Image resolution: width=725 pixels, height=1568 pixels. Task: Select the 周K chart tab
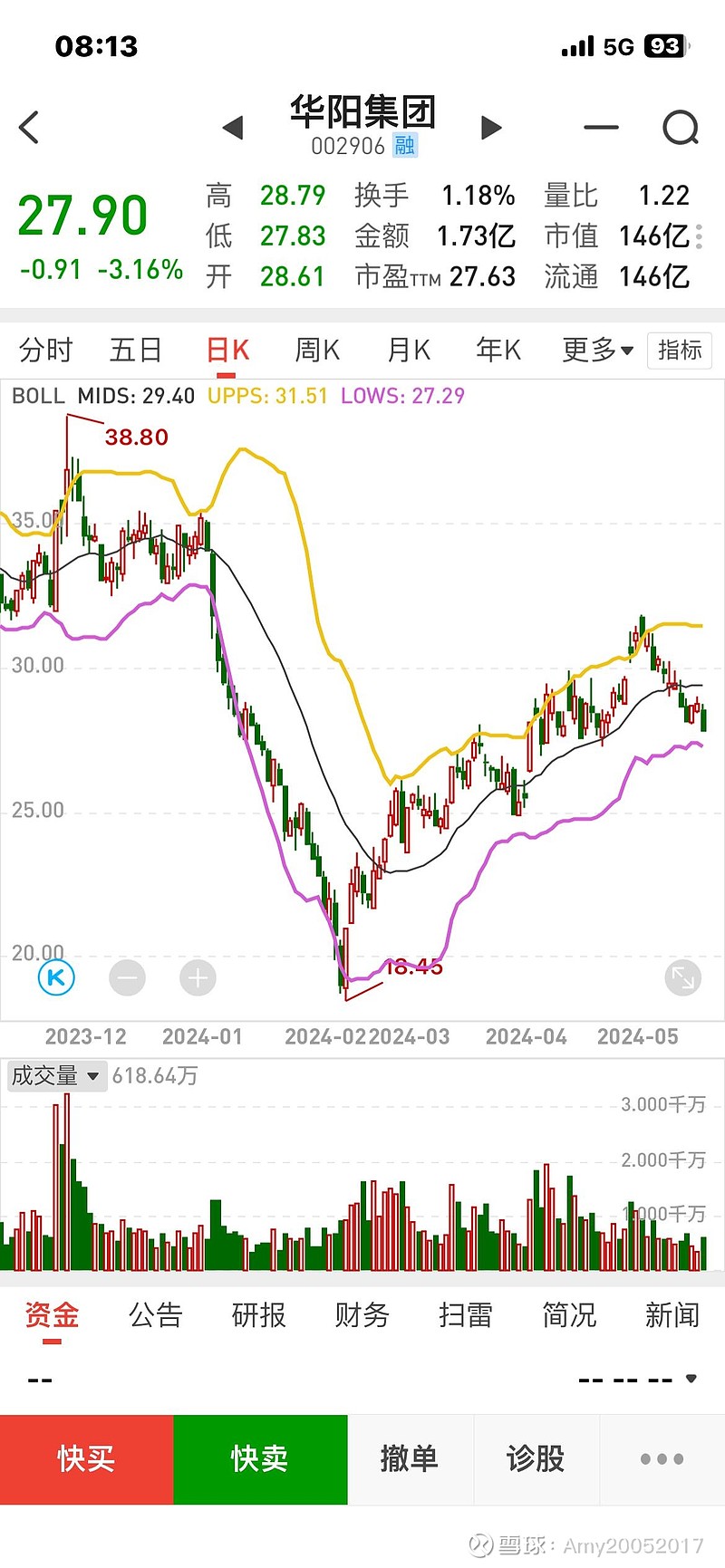coord(317,350)
